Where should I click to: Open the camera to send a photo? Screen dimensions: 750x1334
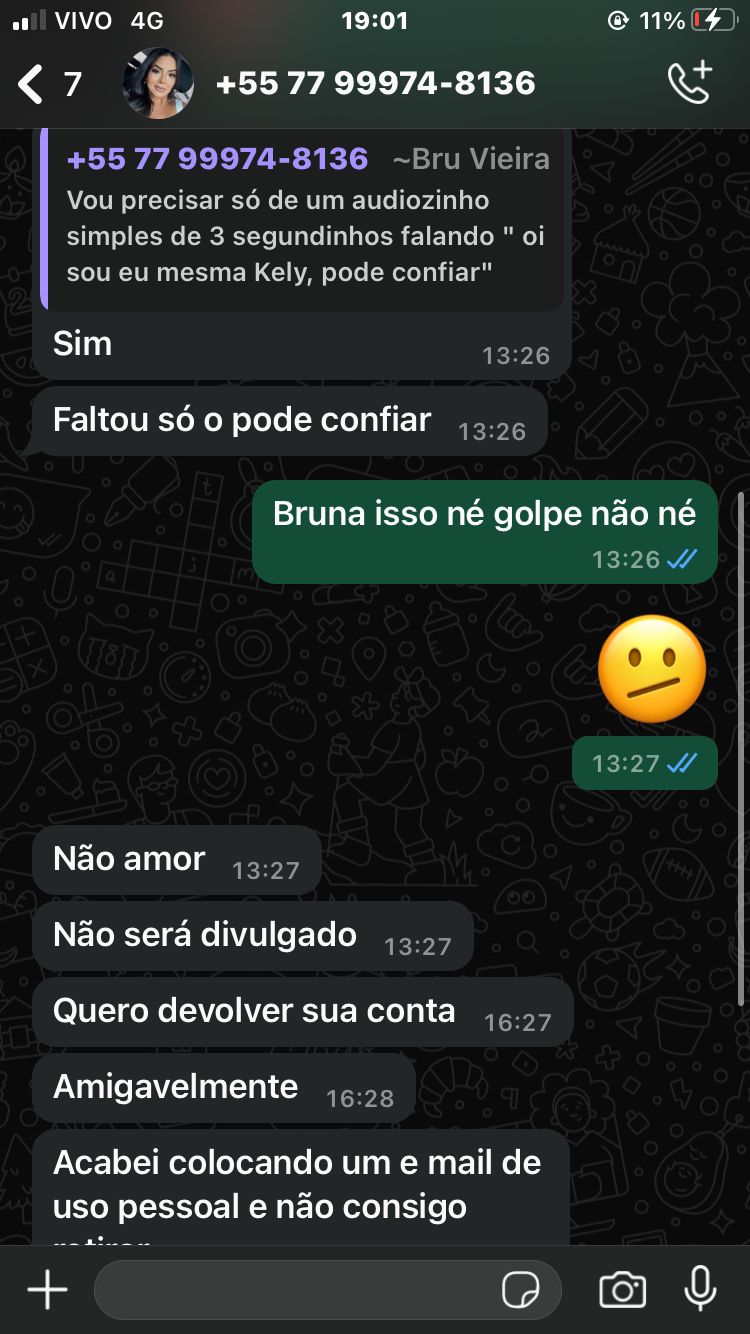click(622, 1290)
